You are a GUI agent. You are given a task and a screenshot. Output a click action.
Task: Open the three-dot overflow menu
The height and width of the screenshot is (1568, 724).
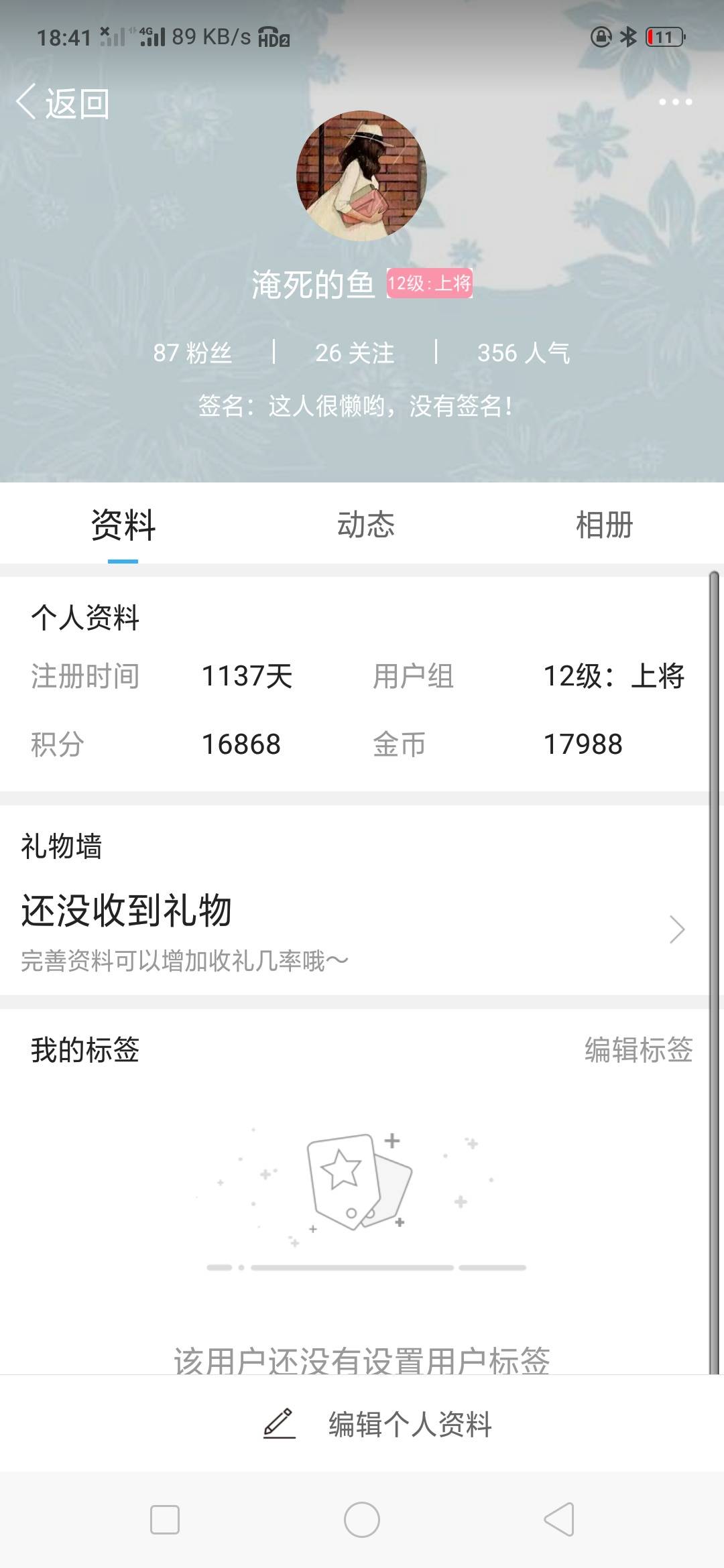pyautogui.click(x=674, y=102)
